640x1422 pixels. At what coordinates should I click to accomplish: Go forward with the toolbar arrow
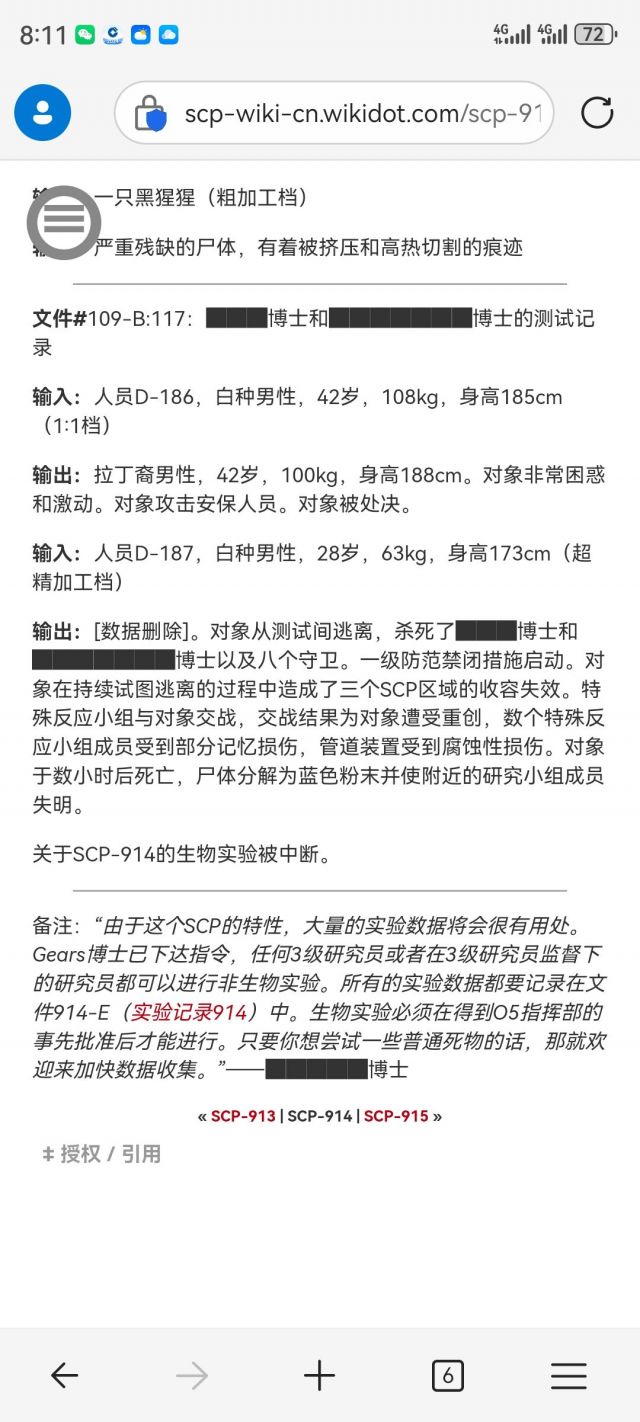click(x=192, y=1376)
